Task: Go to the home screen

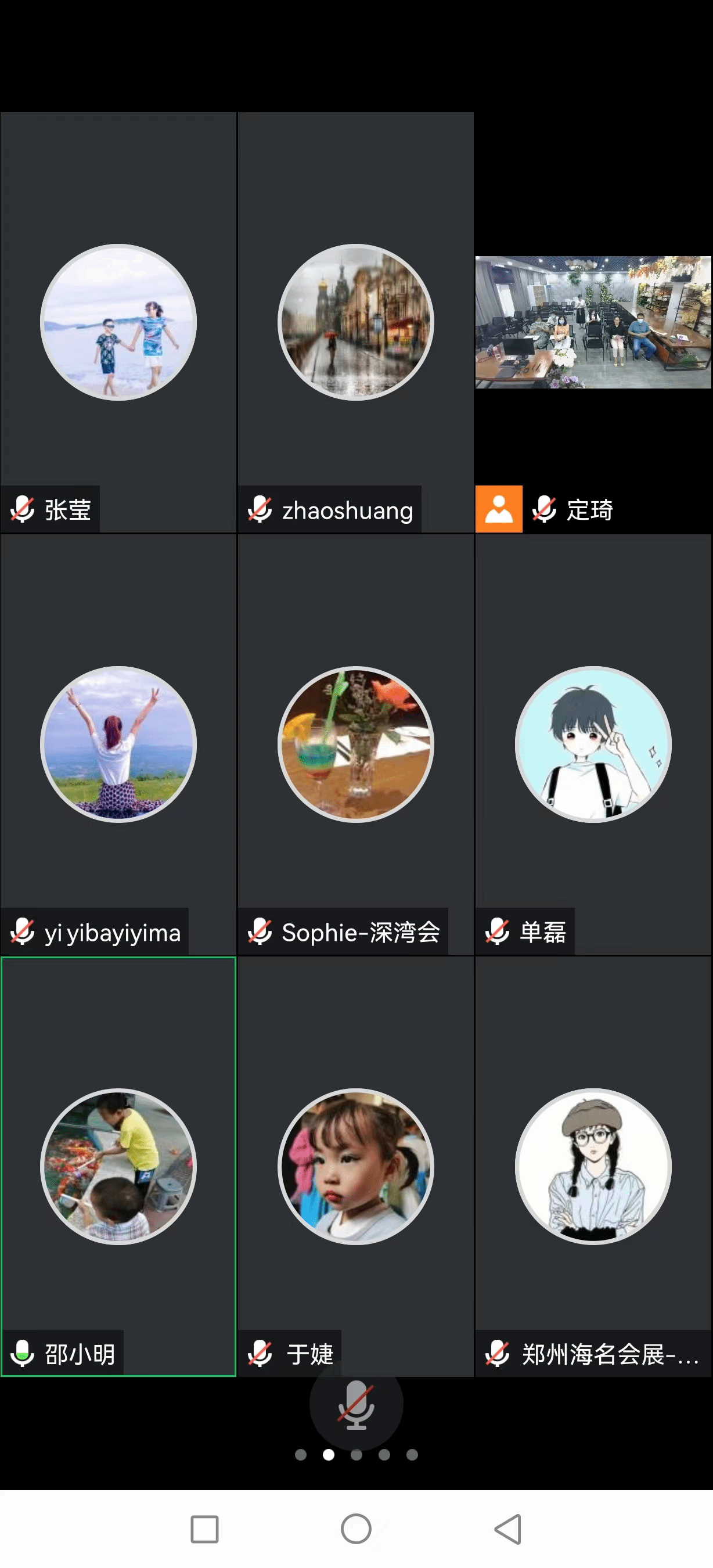Action: point(356,1529)
